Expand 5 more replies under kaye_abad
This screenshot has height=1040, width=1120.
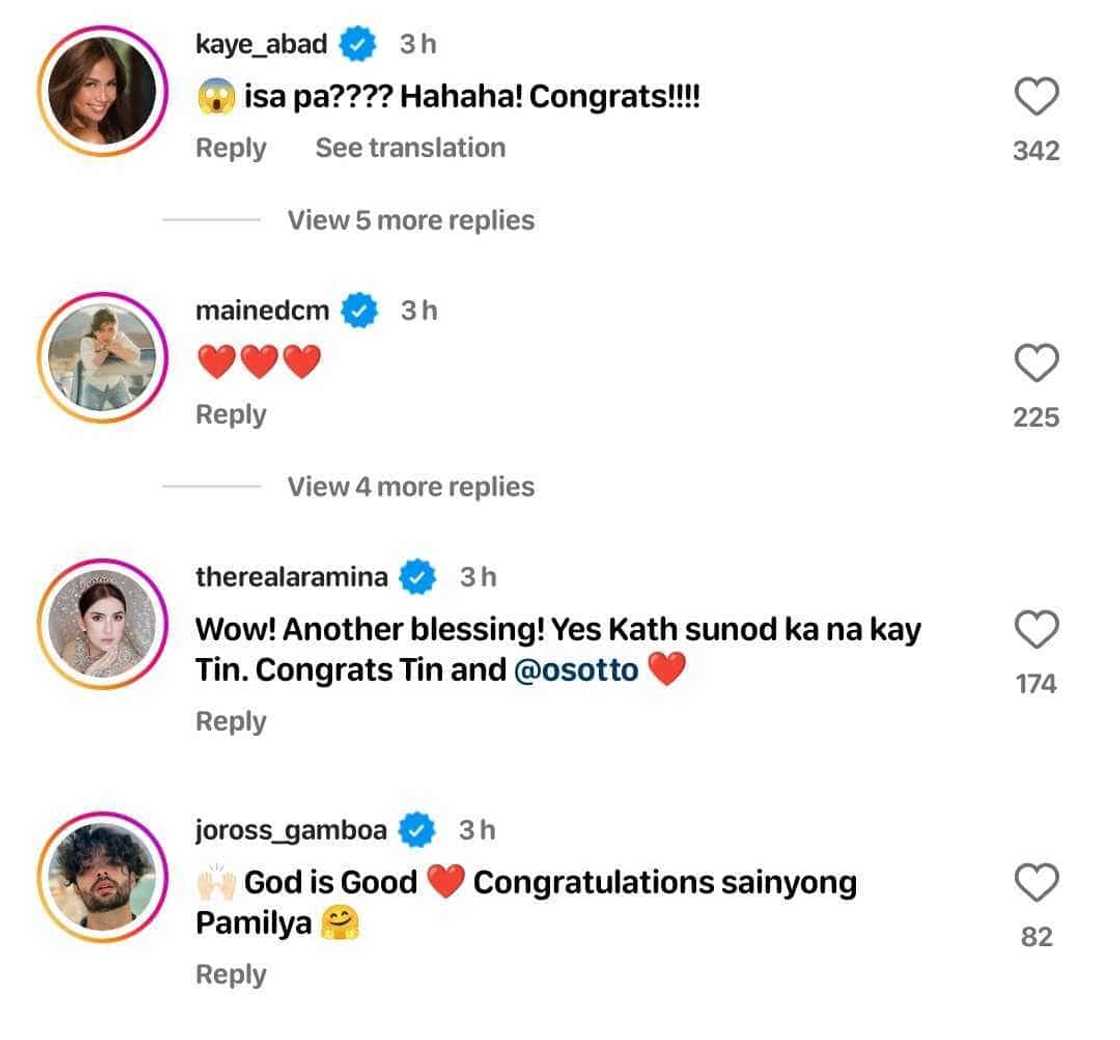tap(410, 220)
